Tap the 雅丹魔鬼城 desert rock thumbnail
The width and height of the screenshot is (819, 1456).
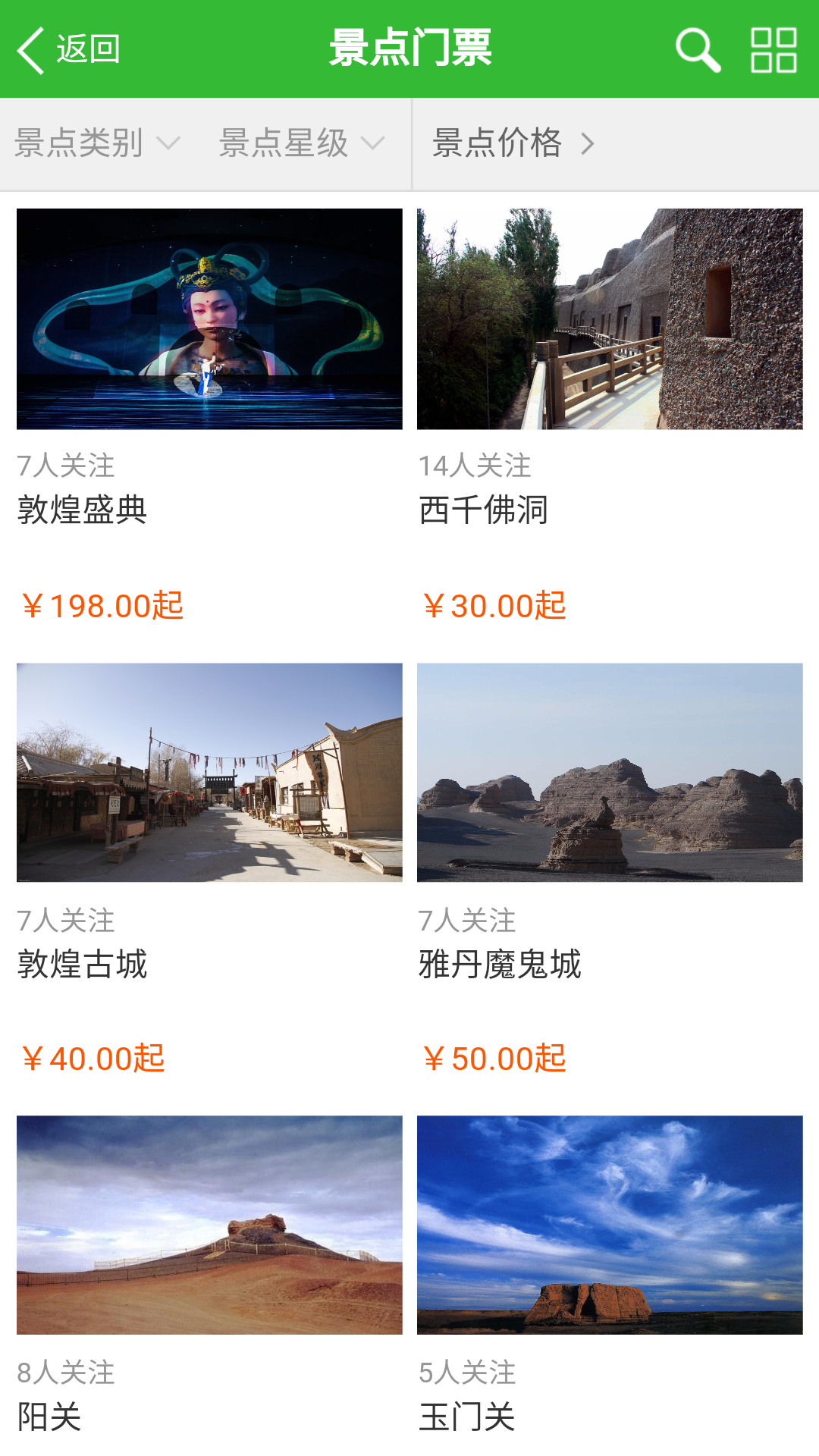[x=610, y=772]
